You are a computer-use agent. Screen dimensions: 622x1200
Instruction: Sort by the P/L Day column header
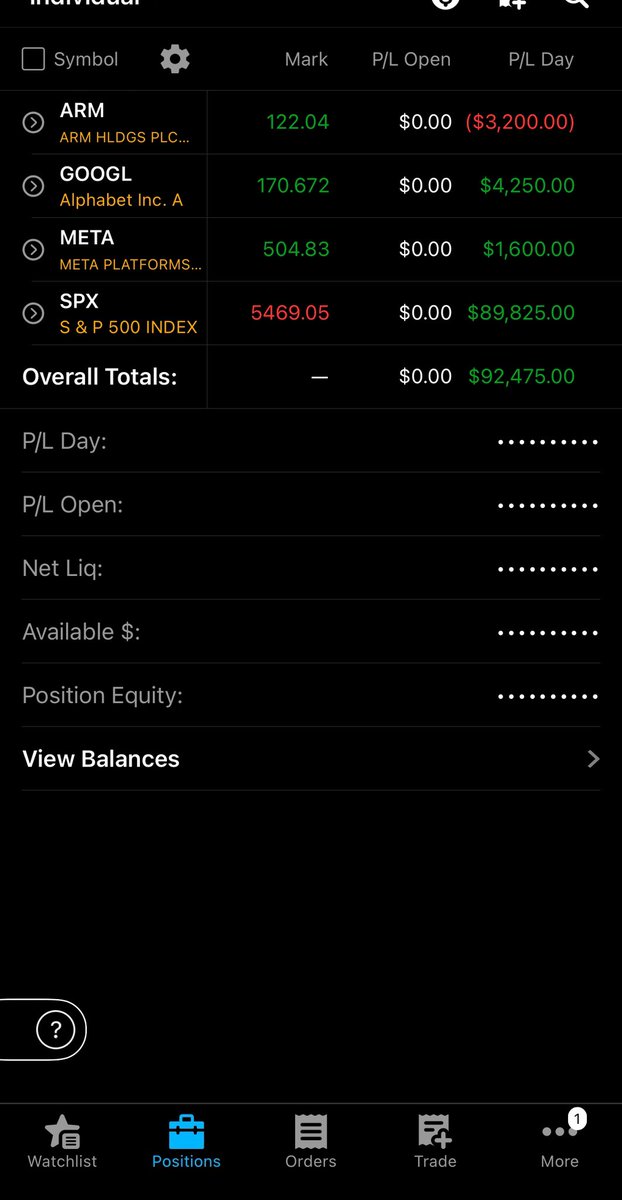(x=541, y=60)
